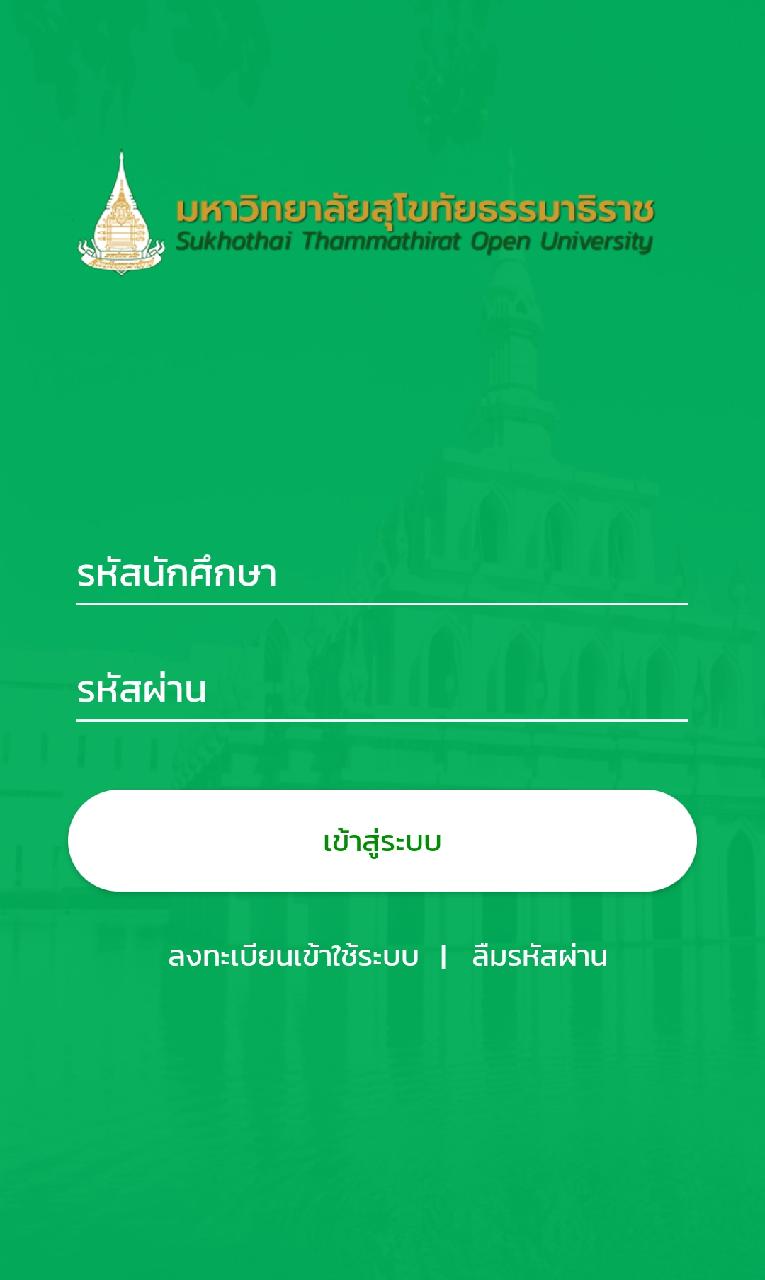Tap the เข้าสู่ระบบ login button
765x1280 pixels.
382,841
